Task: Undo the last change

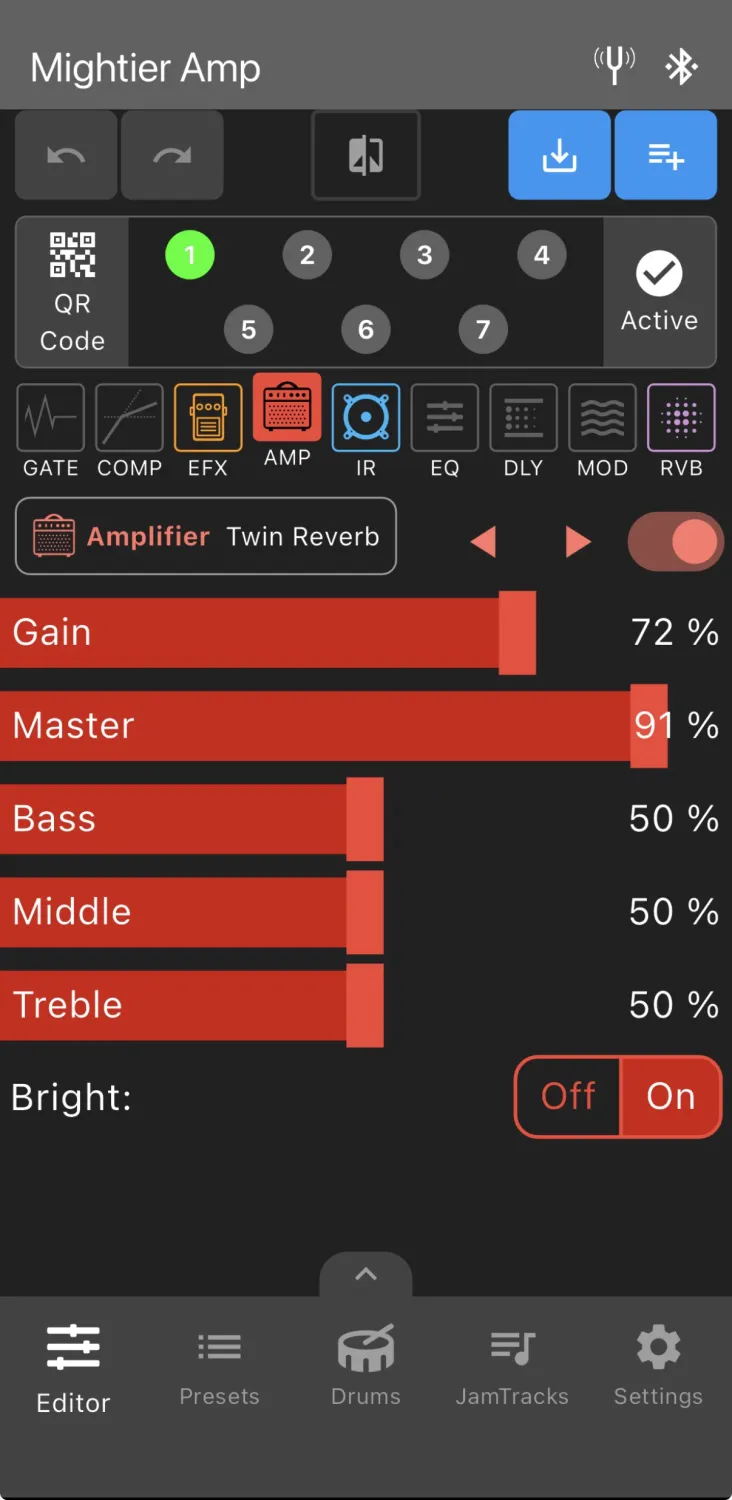Action: tap(66, 156)
